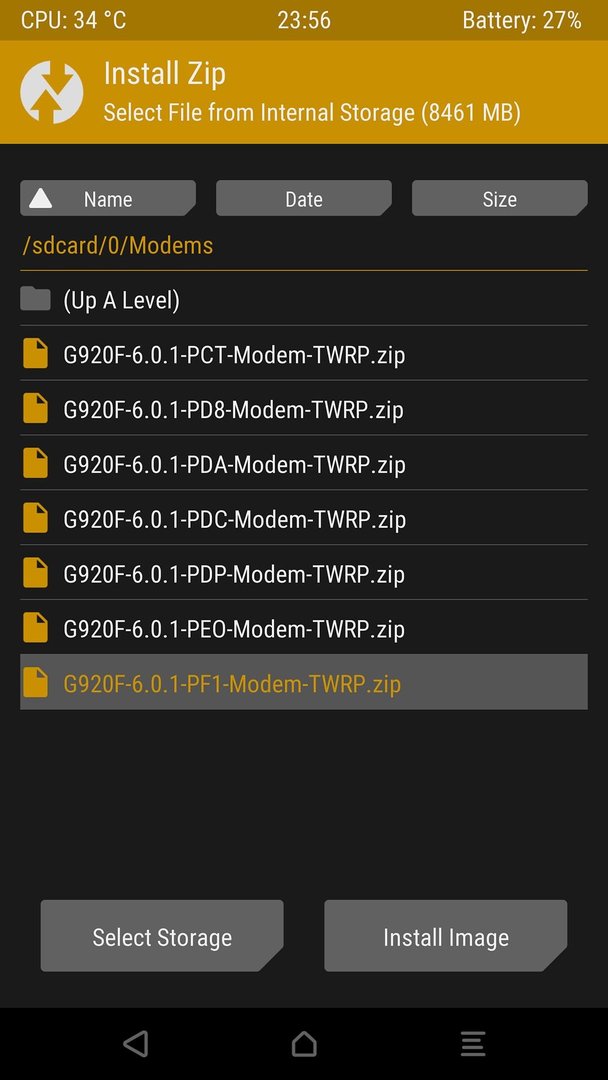Choose the PDC modem zip file
The image size is (608, 1080).
click(304, 519)
